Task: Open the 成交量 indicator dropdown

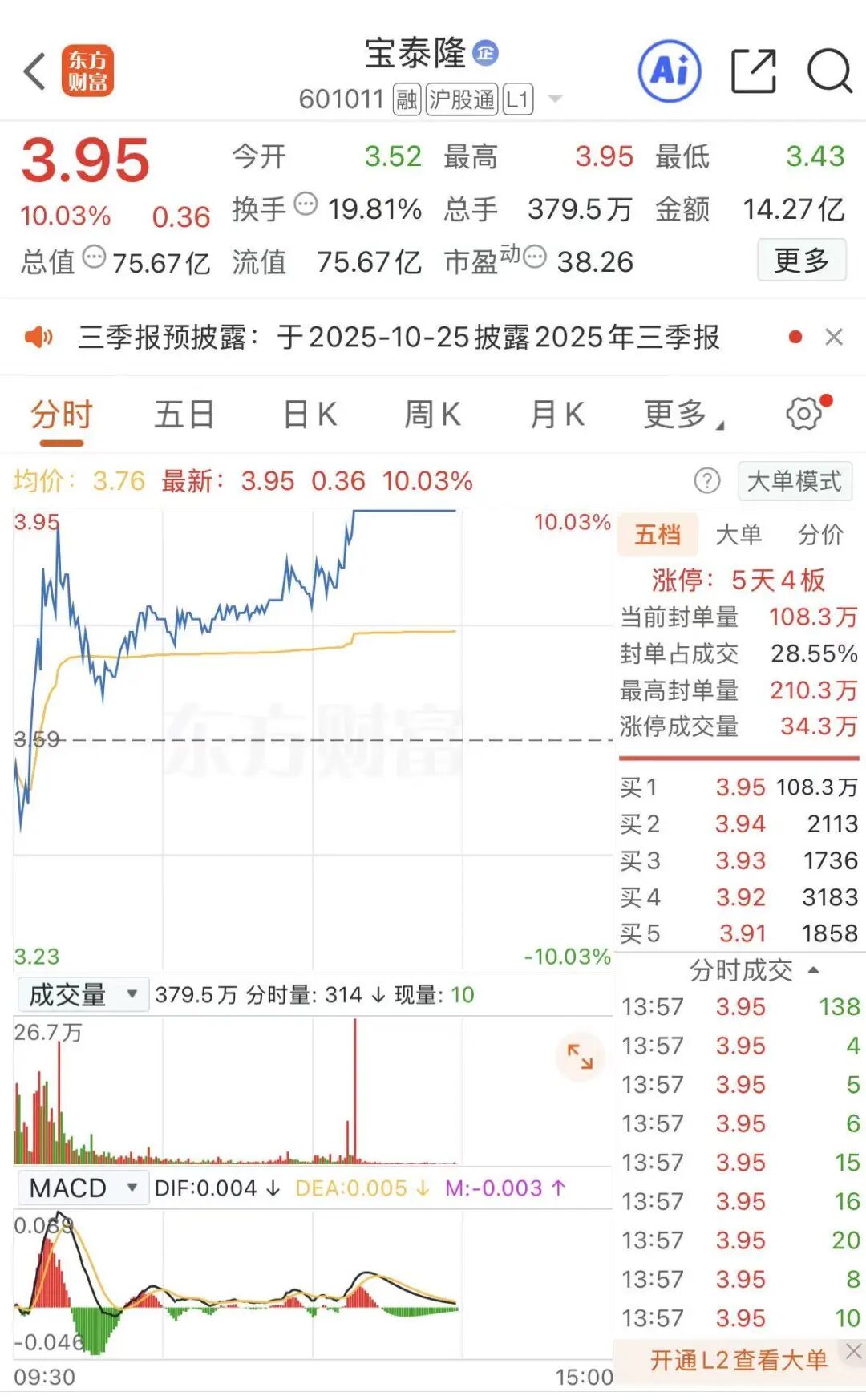Action: tap(82, 995)
